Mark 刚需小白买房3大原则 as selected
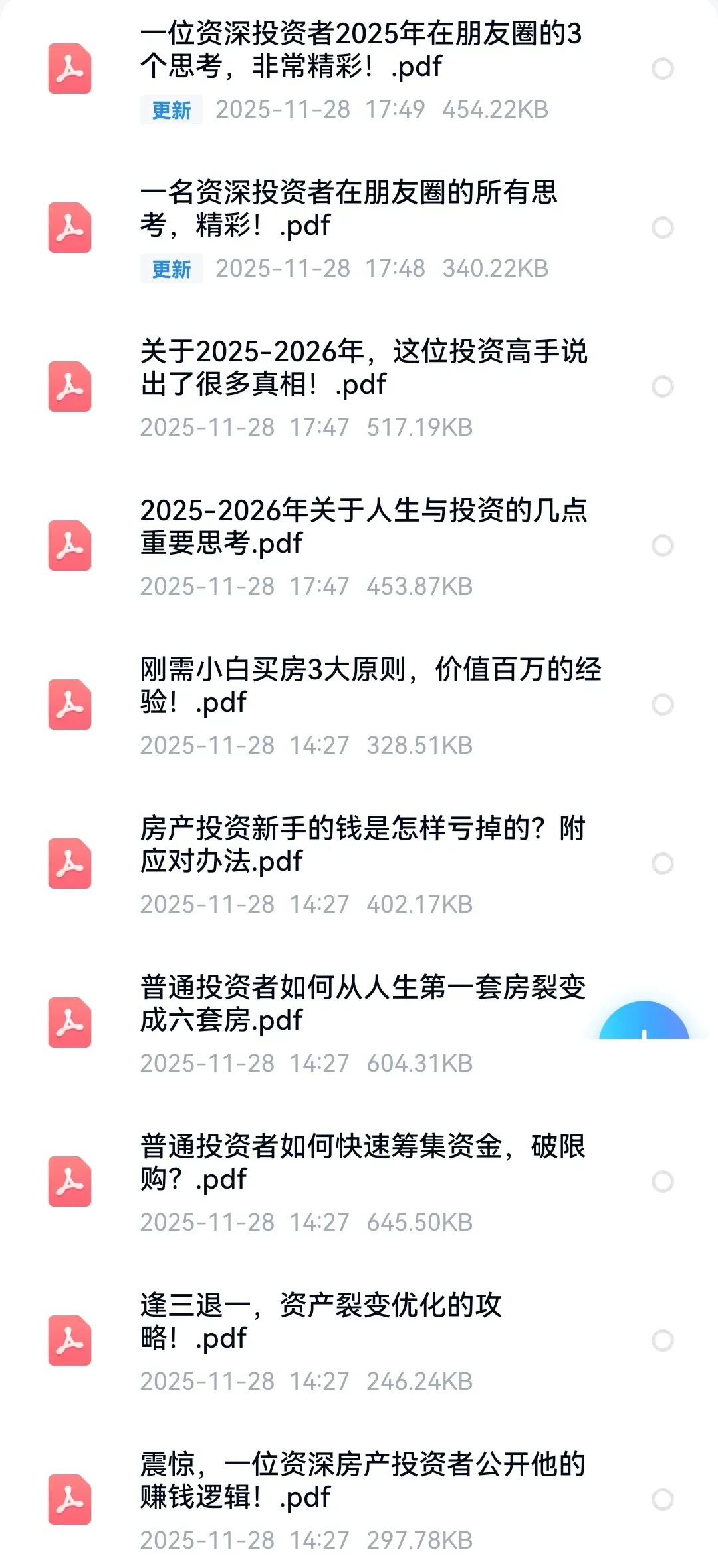Image resolution: width=718 pixels, height=1568 pixels. pyautogui.click(x=663, y=705)
